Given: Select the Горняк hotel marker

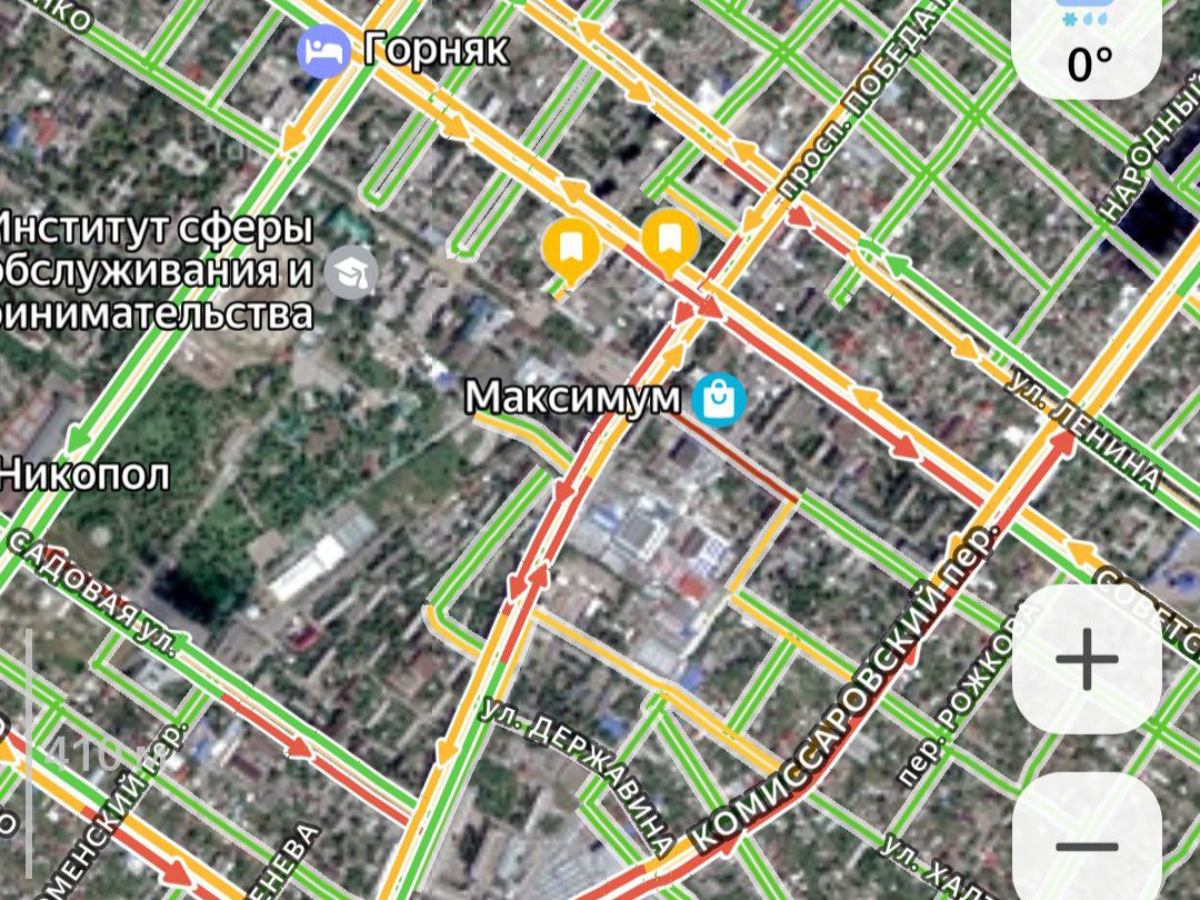Looking at the screenshot, I should (x=323, y=51).
